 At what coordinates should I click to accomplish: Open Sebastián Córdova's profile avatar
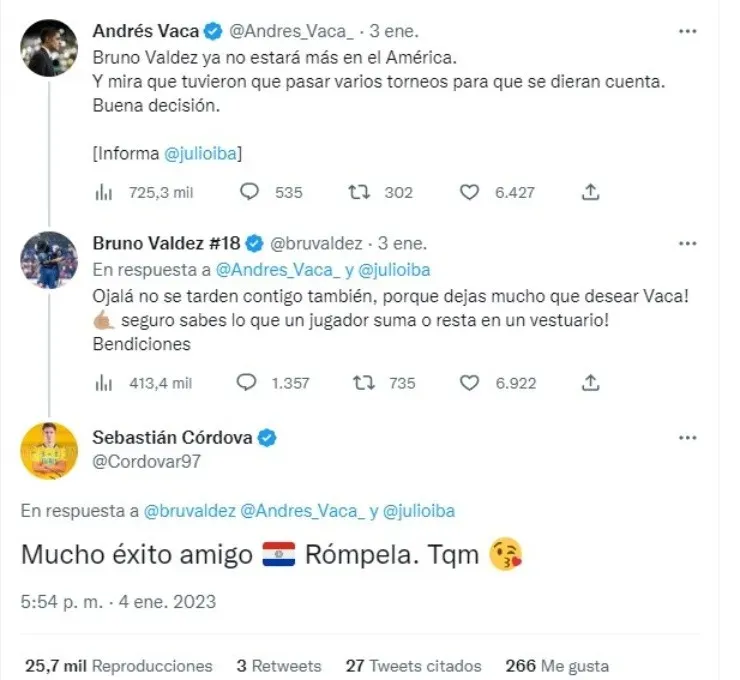click(x=49, y=451)
